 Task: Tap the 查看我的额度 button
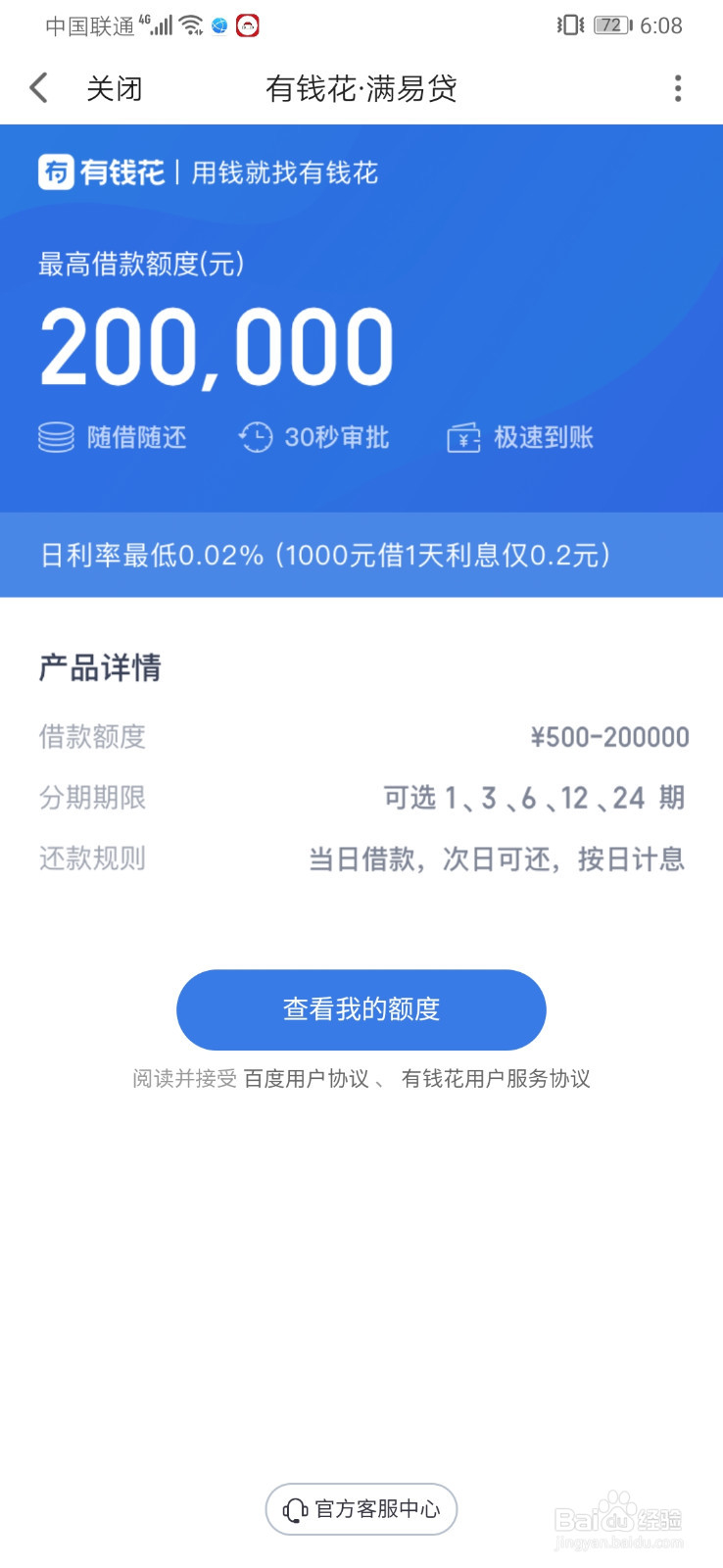[361, 1009]
